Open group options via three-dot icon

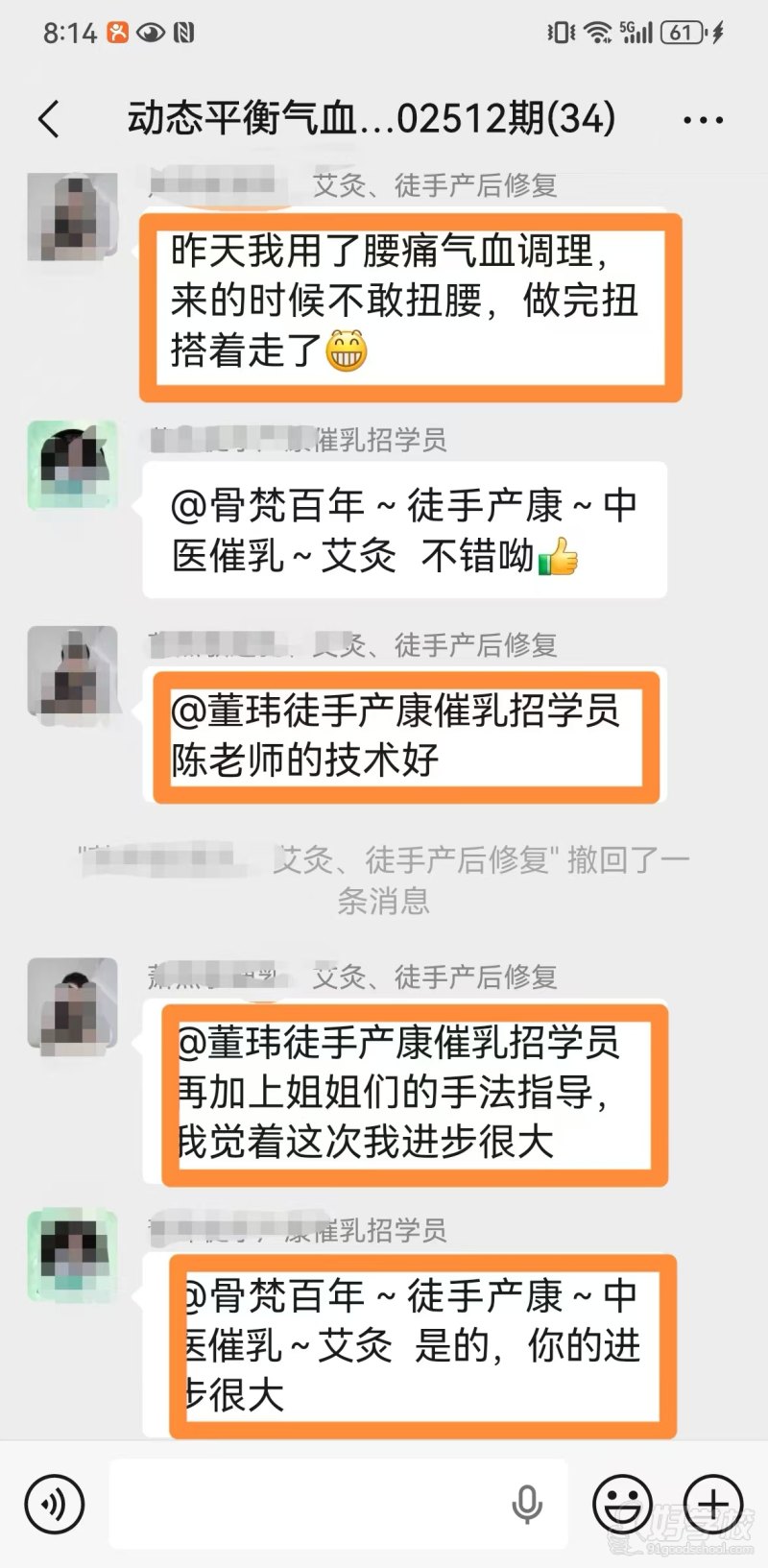(702, 117)
